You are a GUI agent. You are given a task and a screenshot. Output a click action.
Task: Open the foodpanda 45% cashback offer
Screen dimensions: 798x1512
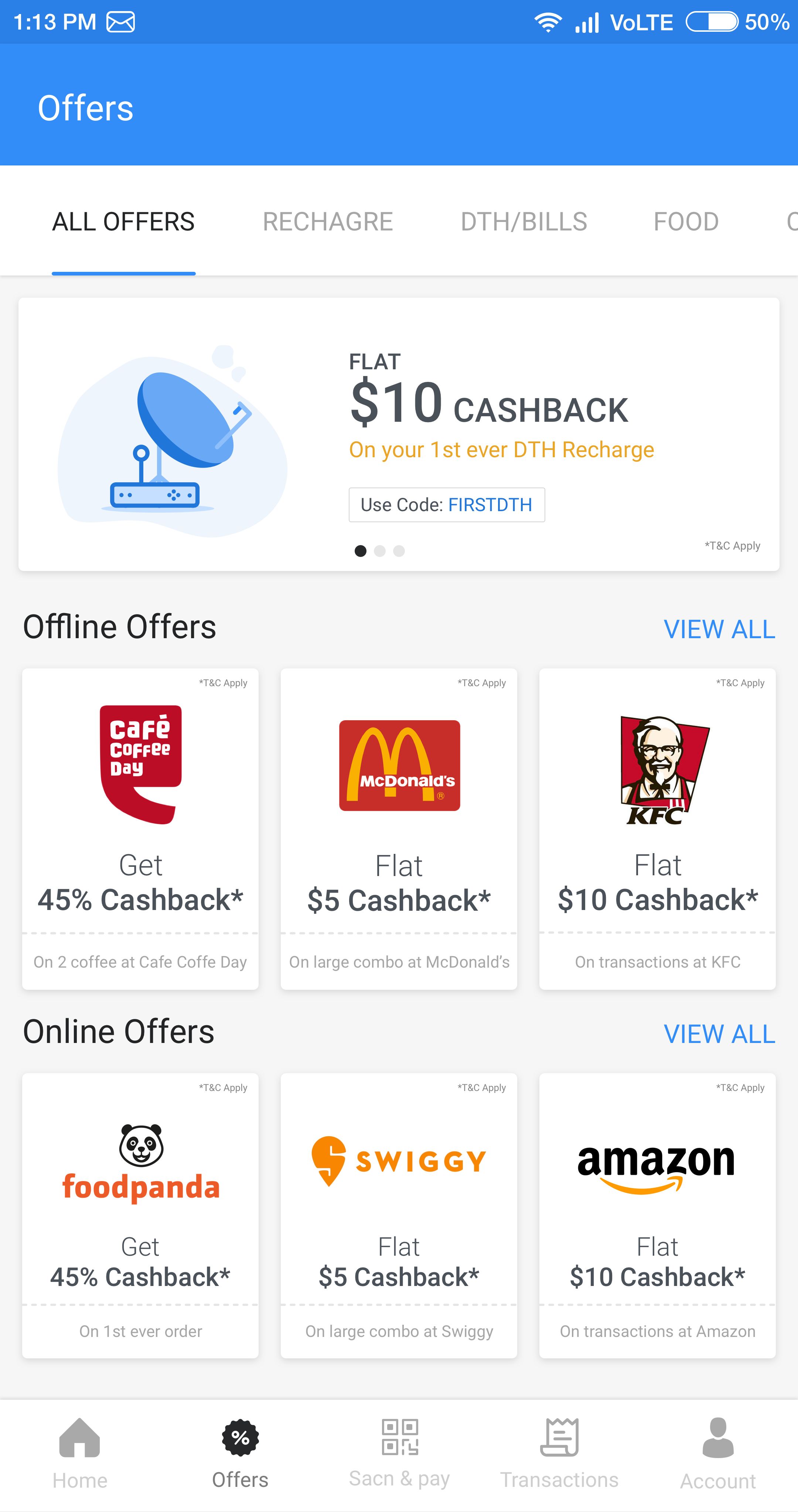[140, 1215]
